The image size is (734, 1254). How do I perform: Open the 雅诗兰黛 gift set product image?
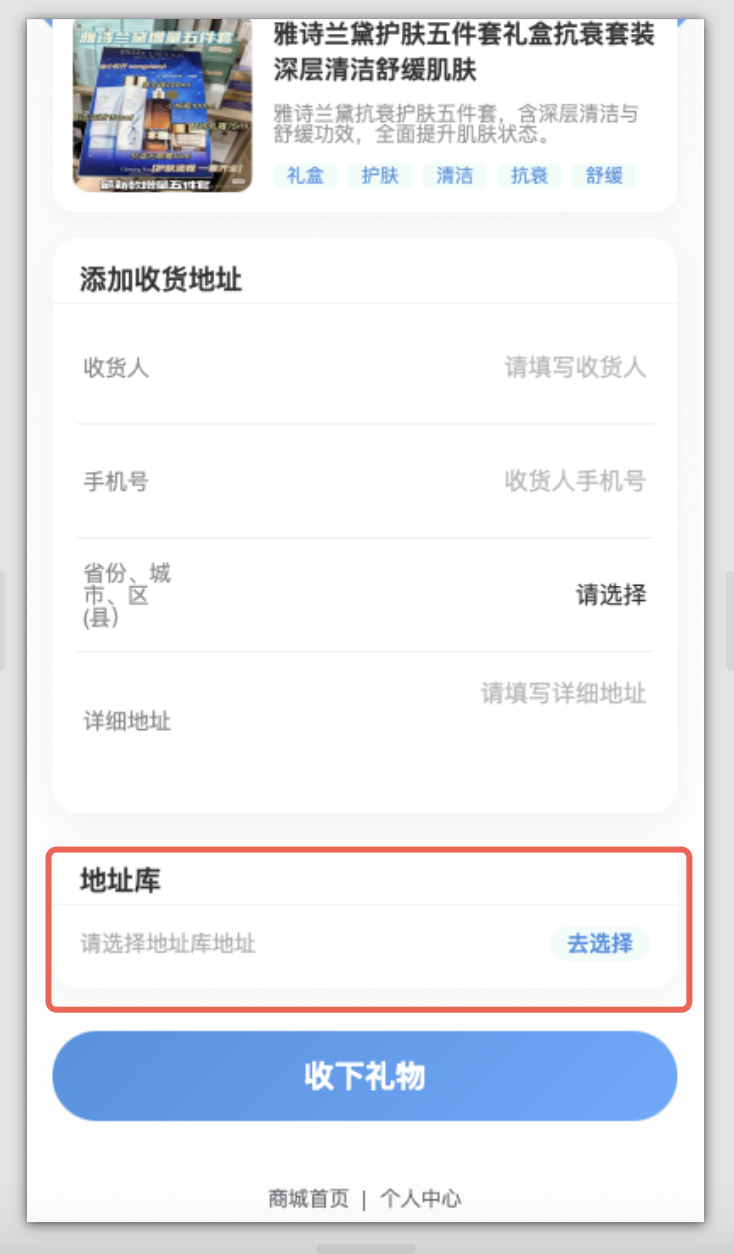click(x=162, y=106)
